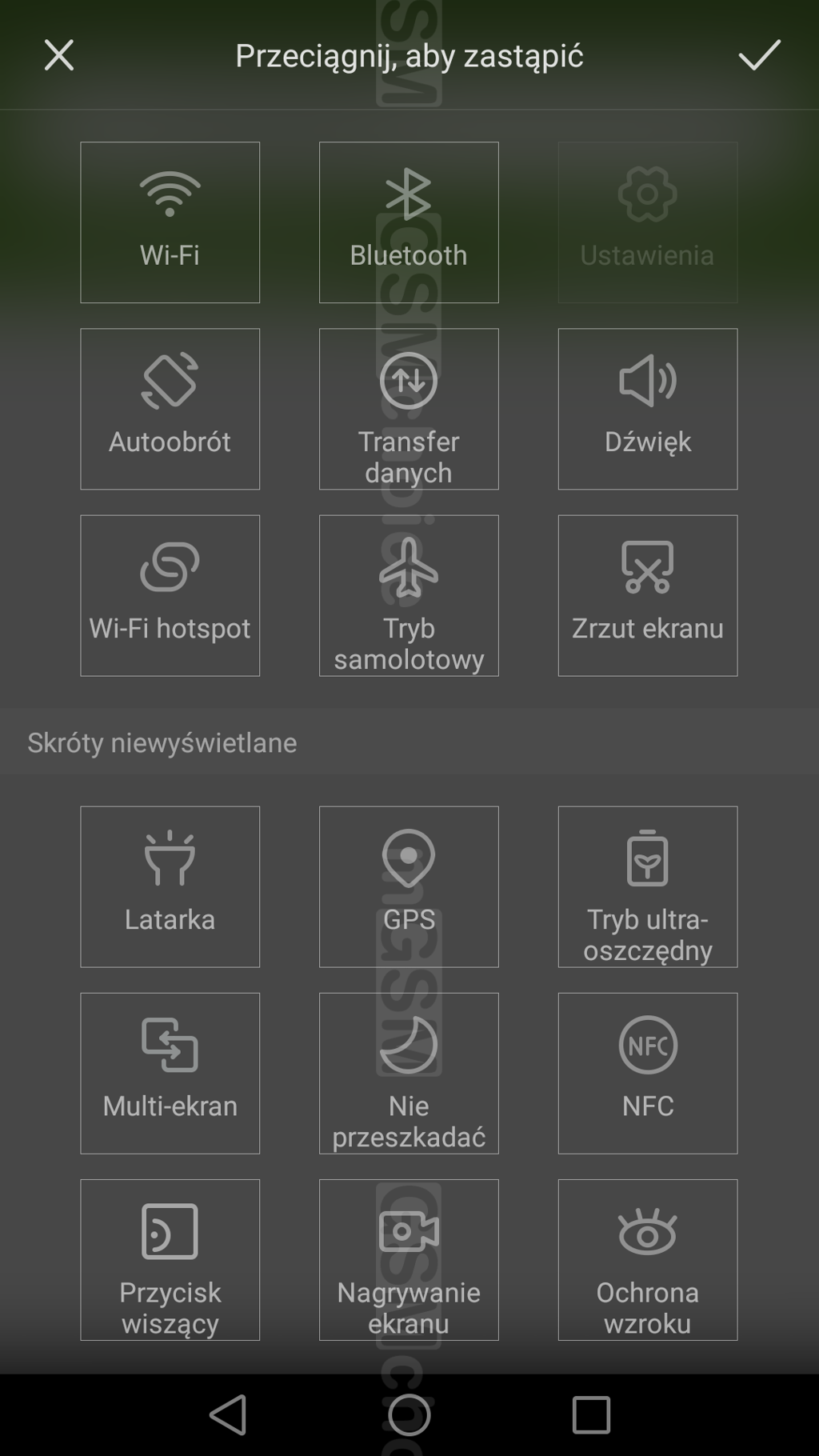The width and height of the screenshot is (819, 1456).
Task: Tap the Nagrywanie ekranu tile
Action: pos(409,1259)
